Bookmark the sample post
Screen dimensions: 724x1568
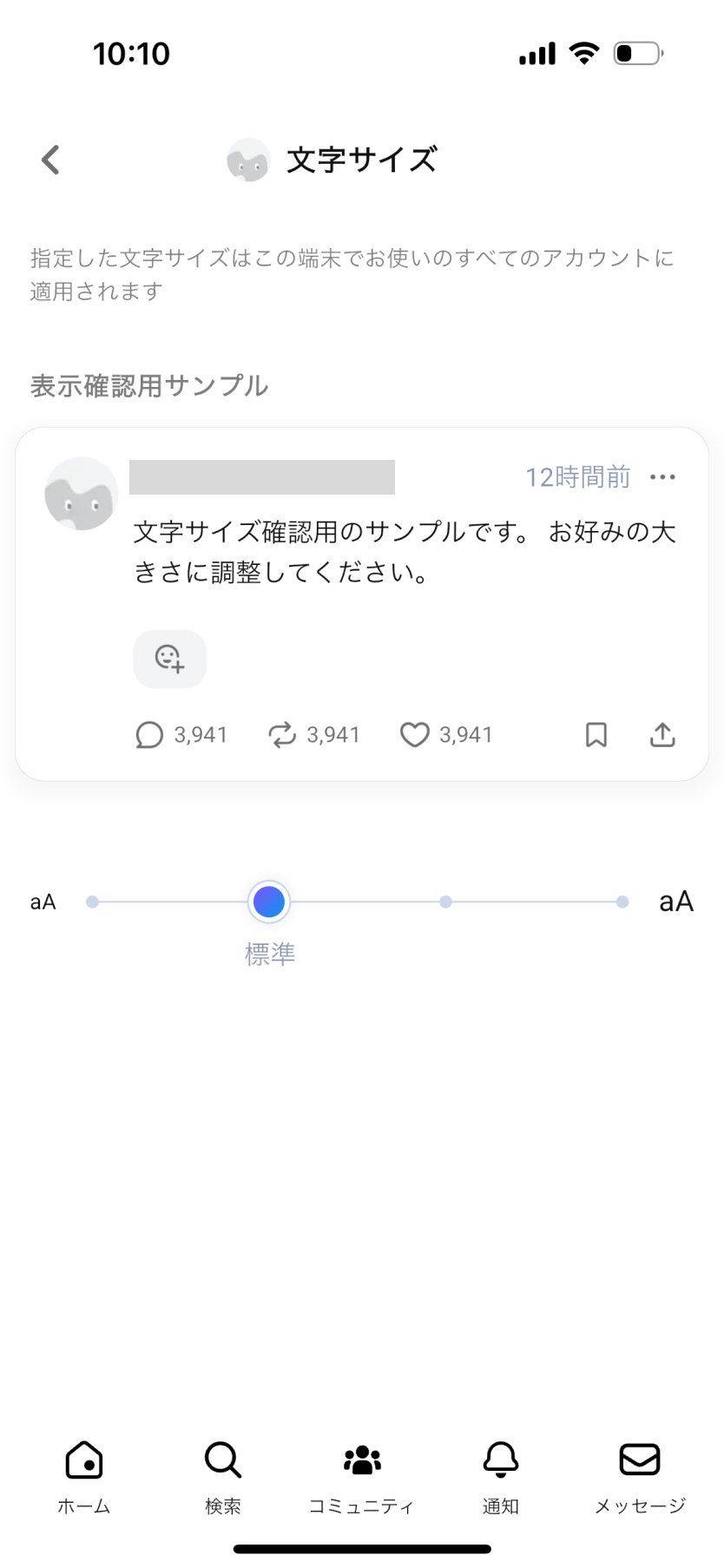pyautogui.click(x=596, y=735)
